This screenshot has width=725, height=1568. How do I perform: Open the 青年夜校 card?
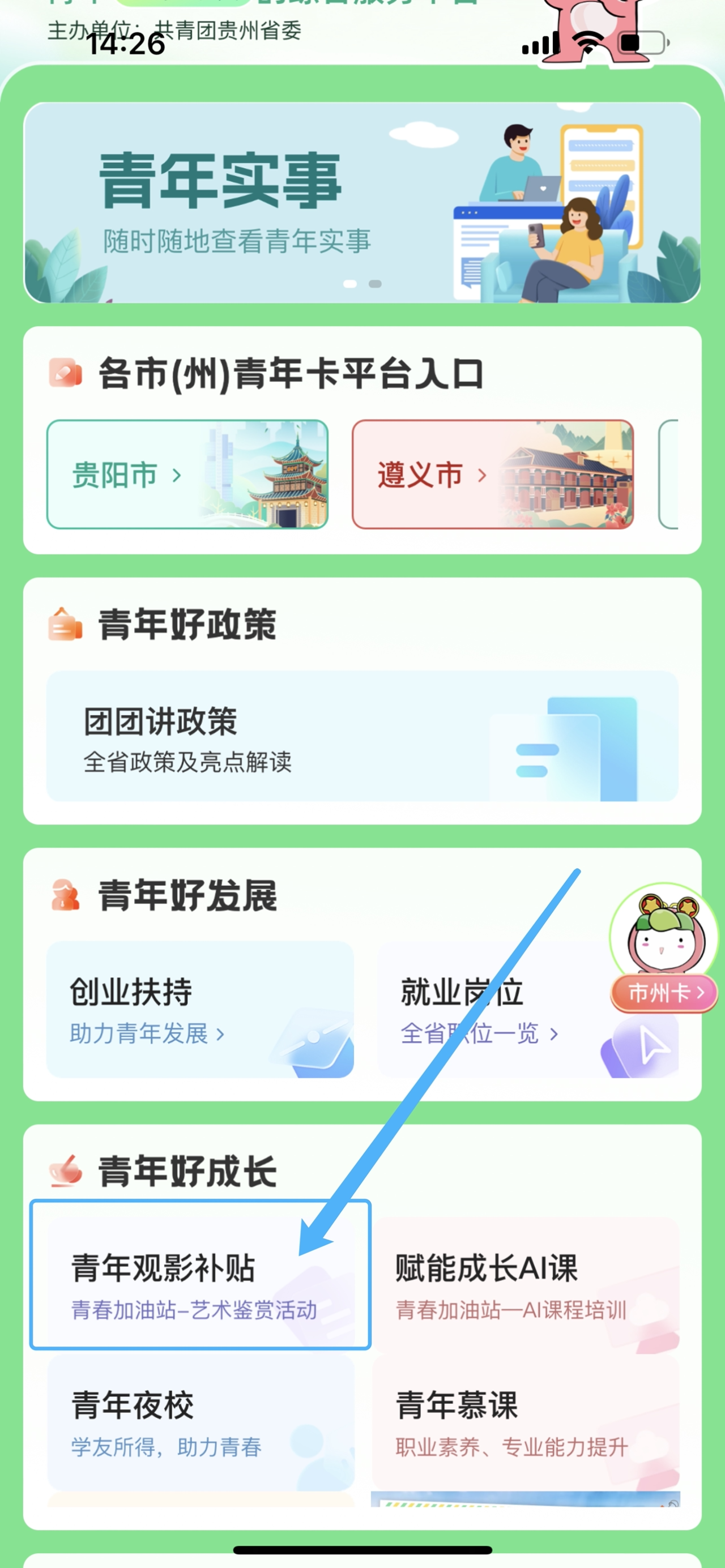200,1422
